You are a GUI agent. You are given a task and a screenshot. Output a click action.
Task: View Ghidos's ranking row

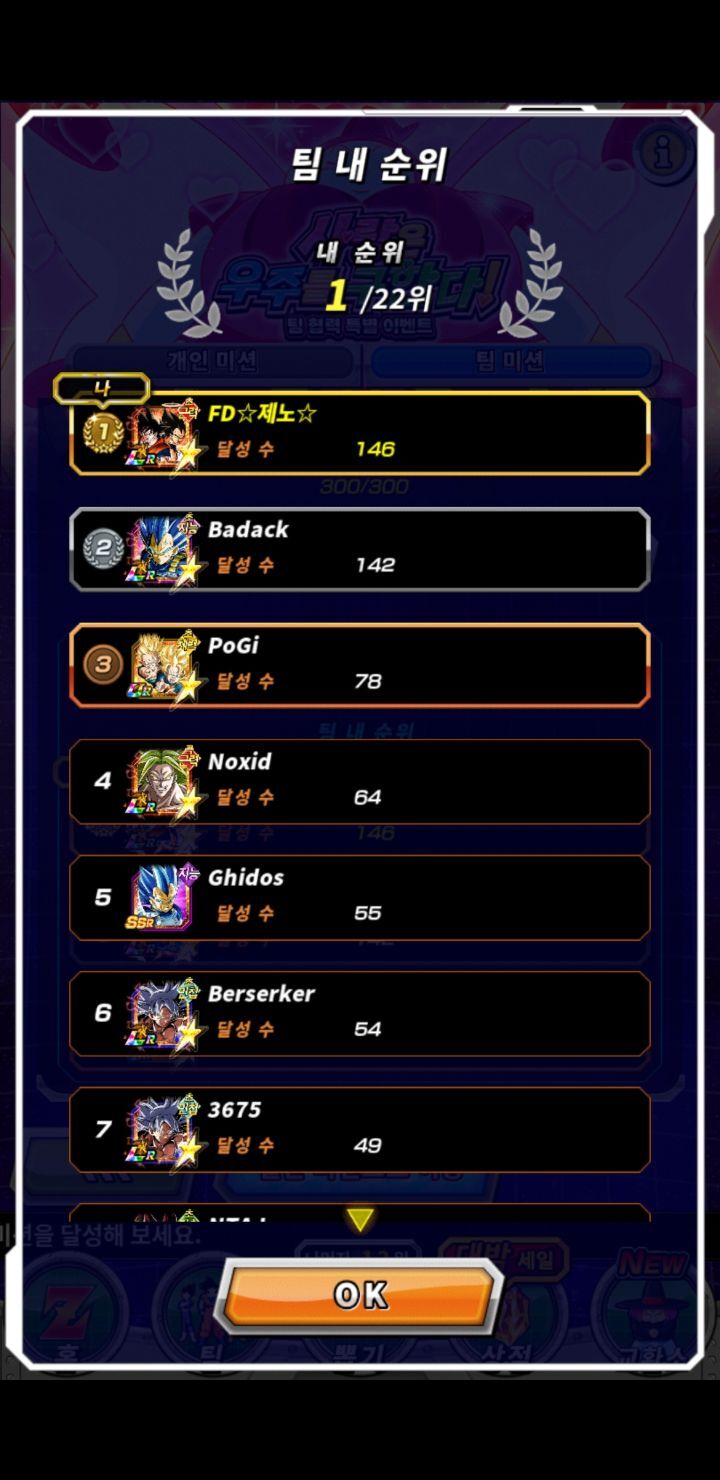[x=360, y=897]
